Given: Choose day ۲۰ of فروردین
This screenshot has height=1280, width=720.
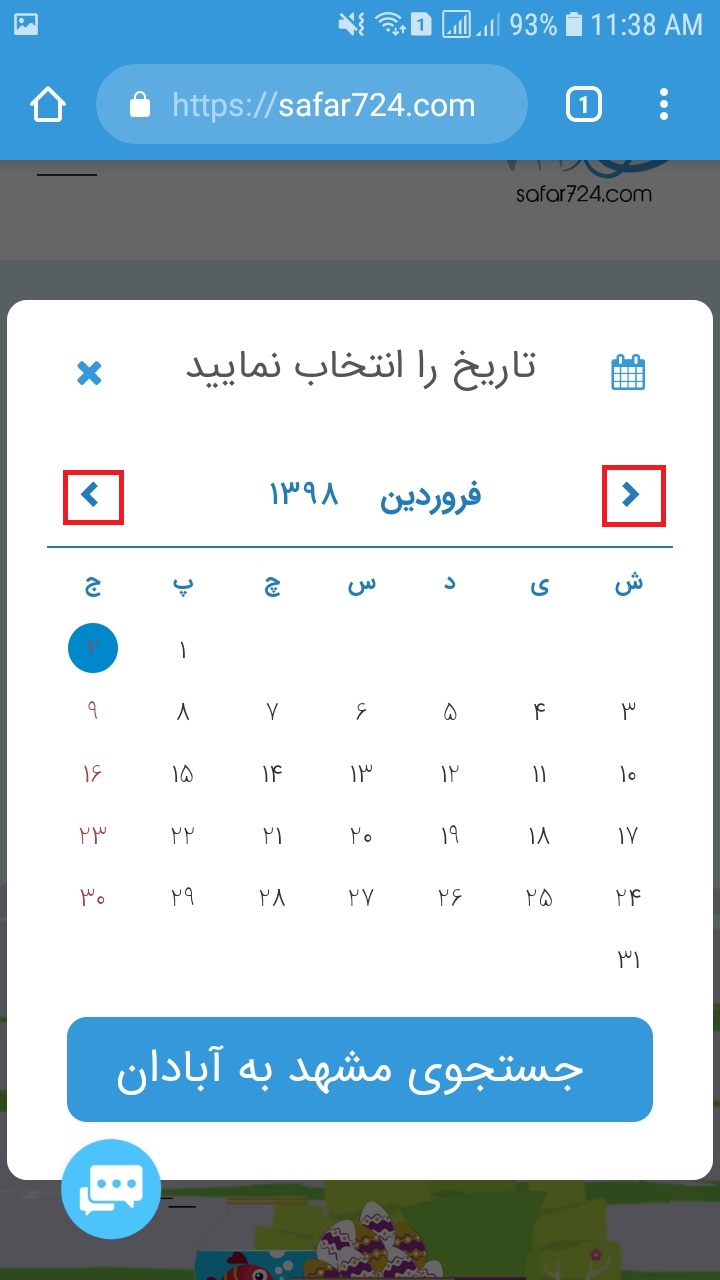Looking at the screenshot, I should [x=361, y=836].
